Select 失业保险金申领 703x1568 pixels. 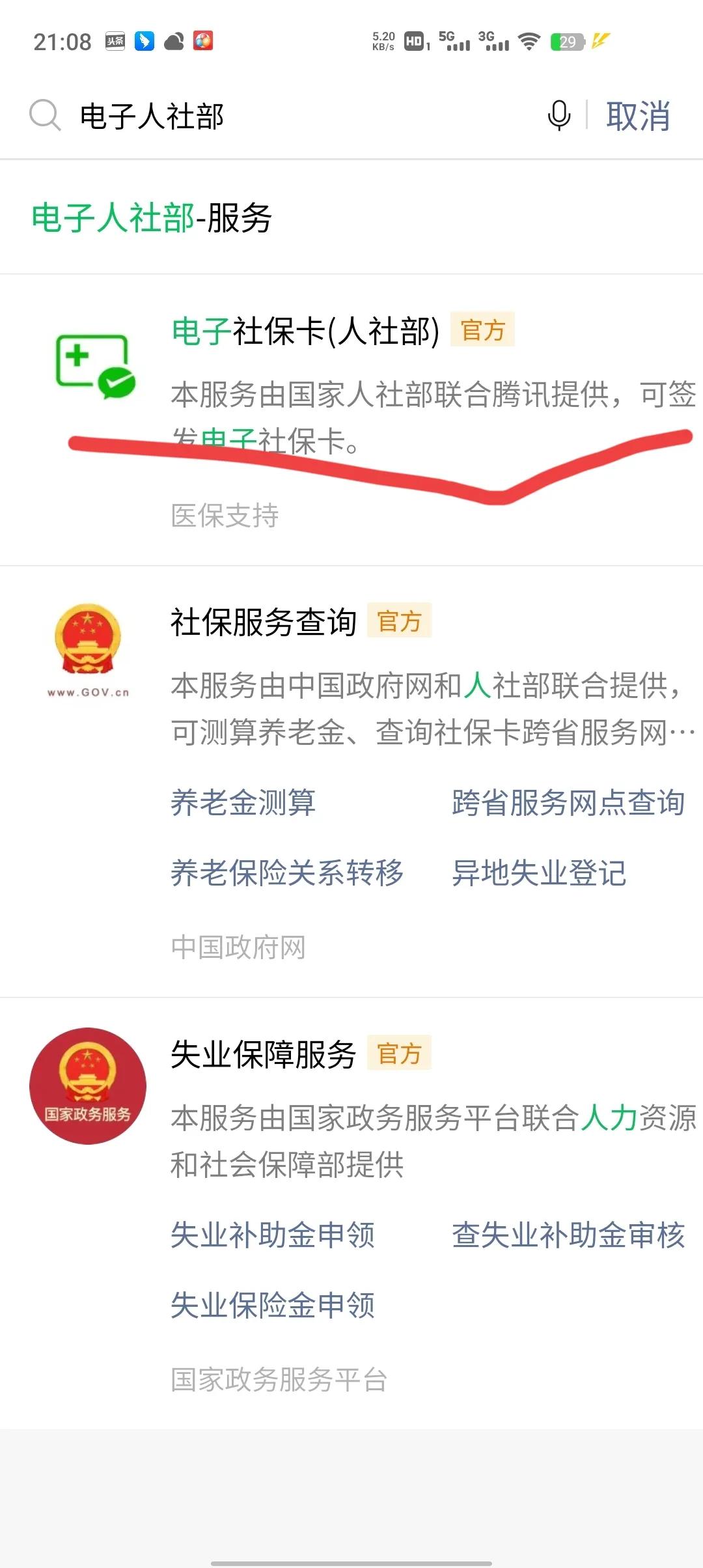click(x=273, y=1305)
